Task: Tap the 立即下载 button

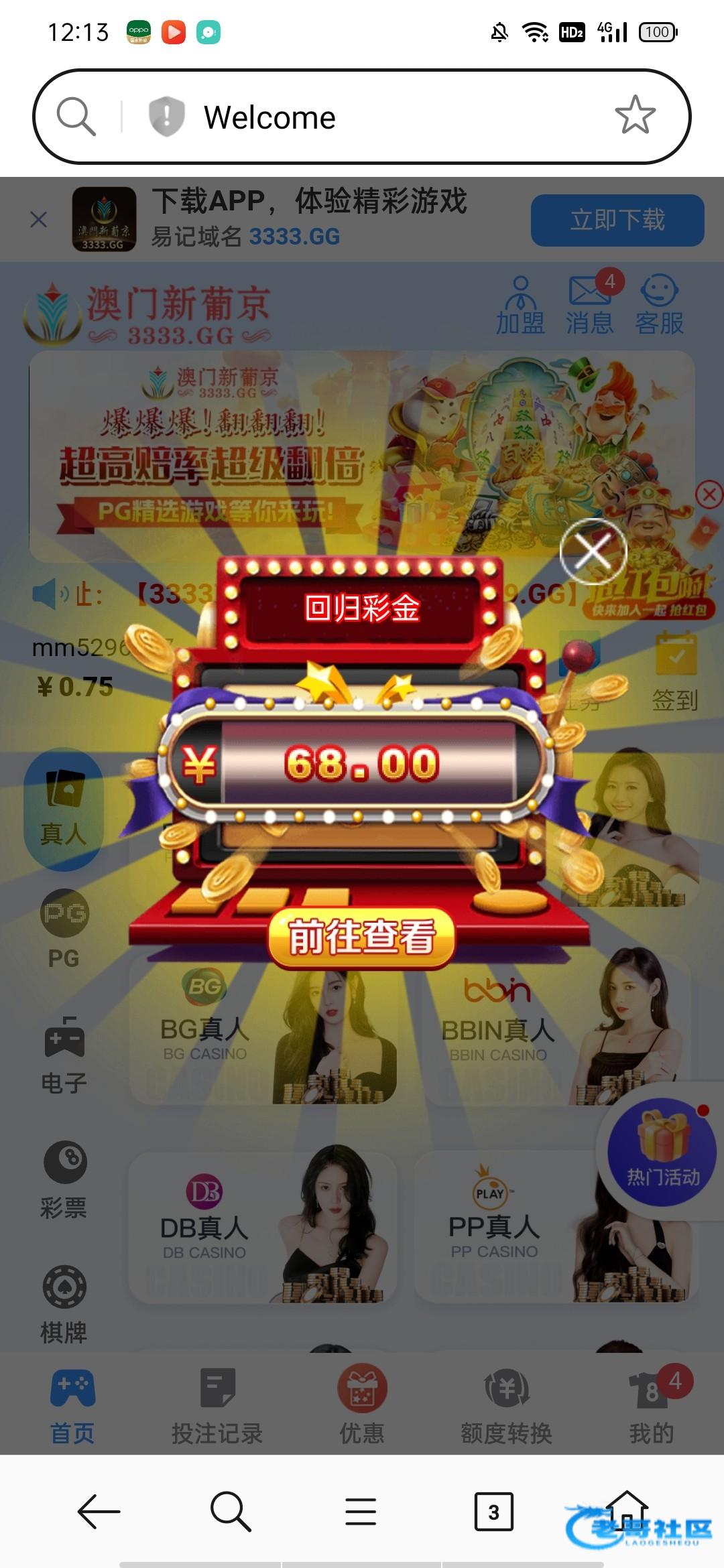Action: pyautogui.click(x=617, y=220)
